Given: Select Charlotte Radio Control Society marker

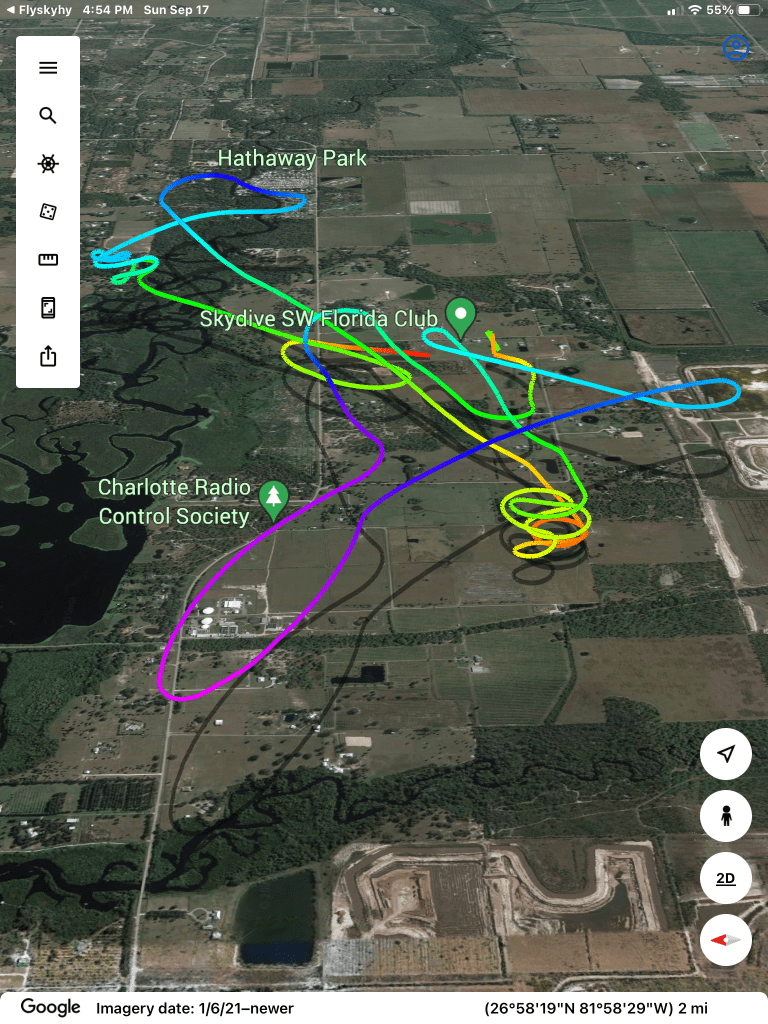Looking at the screenshot, I should point(273,499).
